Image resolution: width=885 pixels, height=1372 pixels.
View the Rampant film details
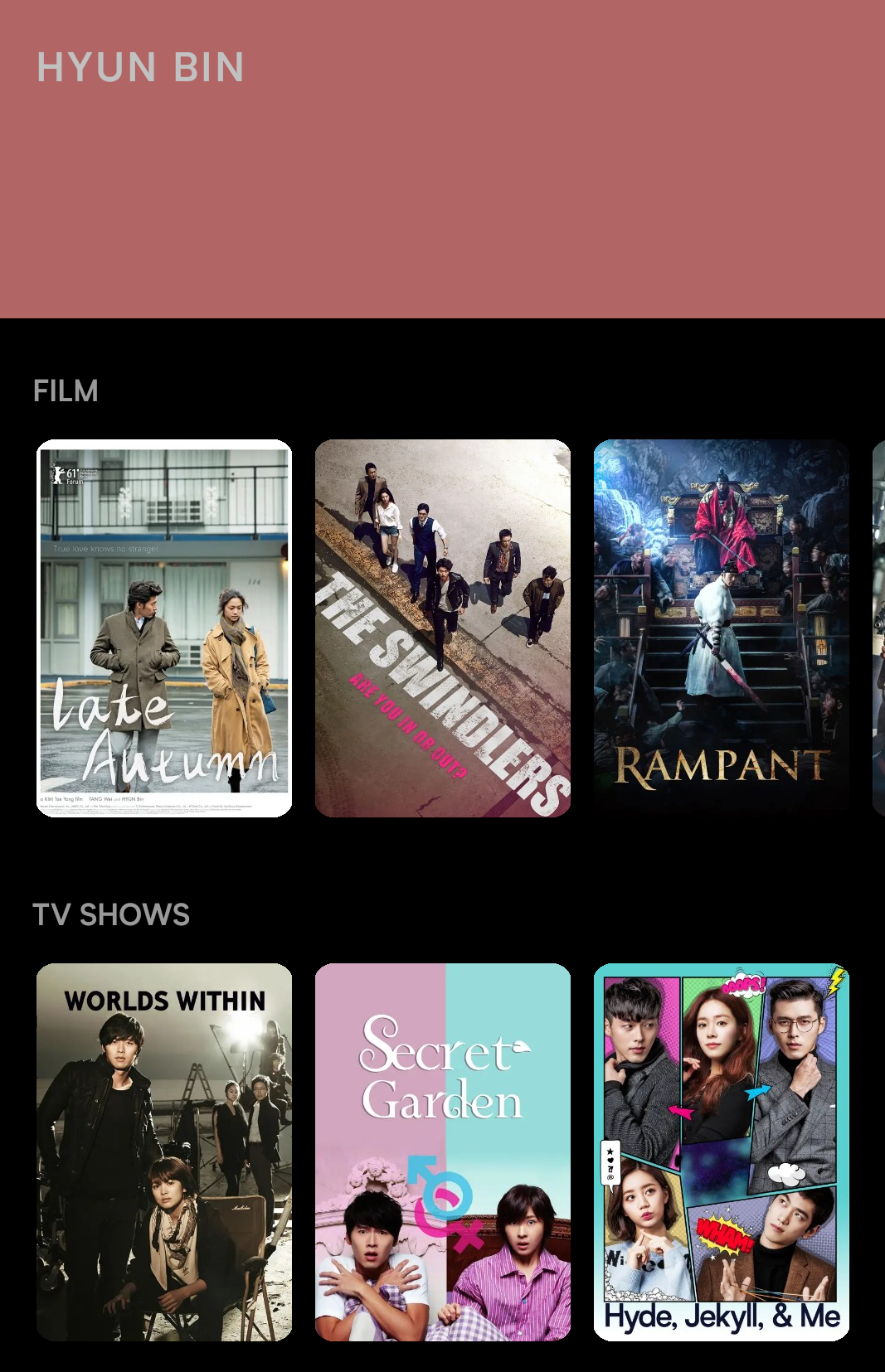pyautogui.click(x=722, y=628)
